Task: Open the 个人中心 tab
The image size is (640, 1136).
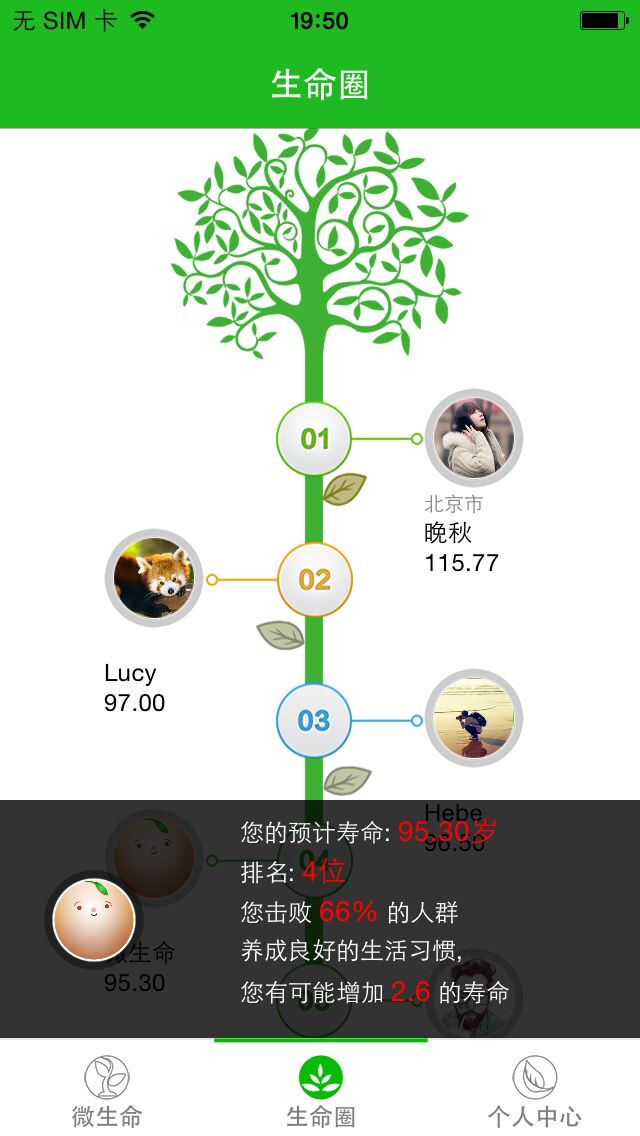Action: (534, 1090)
